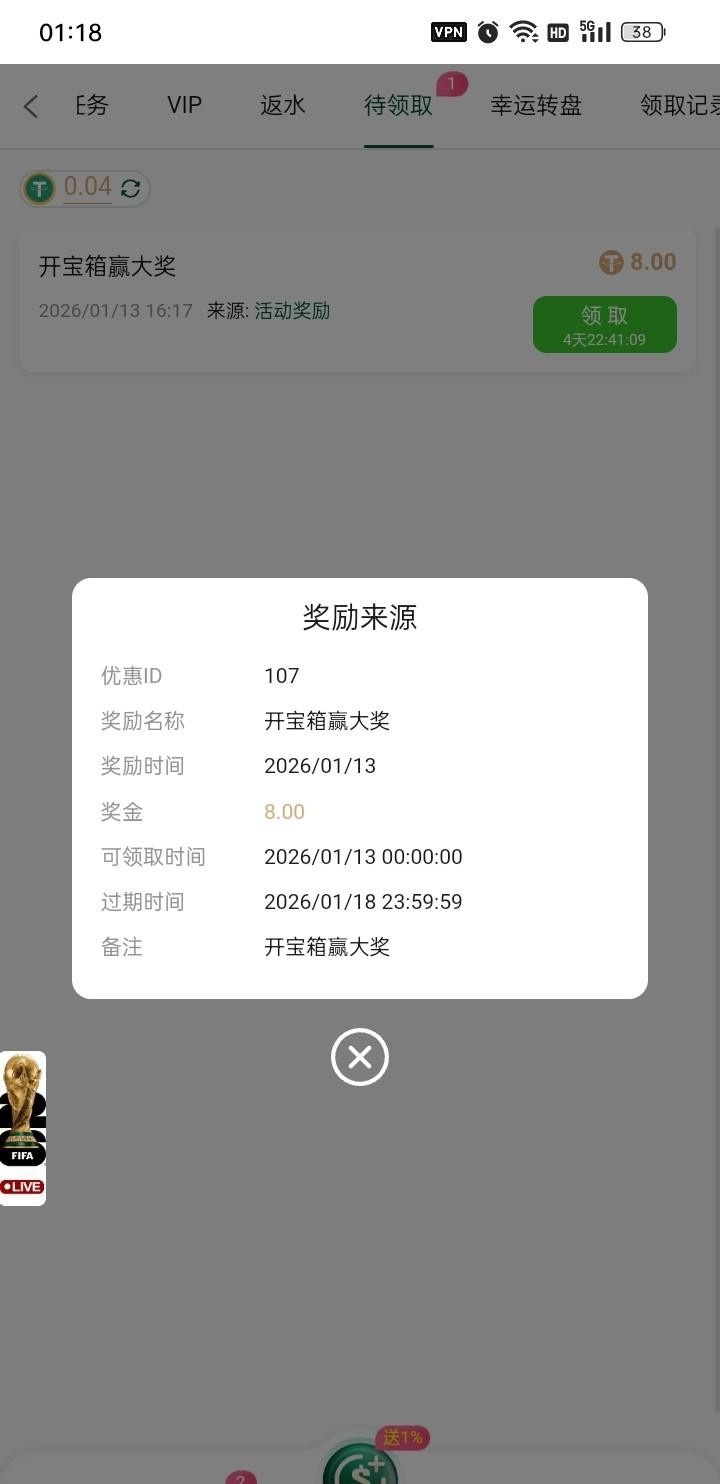Image resolution: width=720 pixels, height=1484 pixels.
Task: Close the 奖励来源 dialog
Action: pyautogui.click(x=360, y=1057)
